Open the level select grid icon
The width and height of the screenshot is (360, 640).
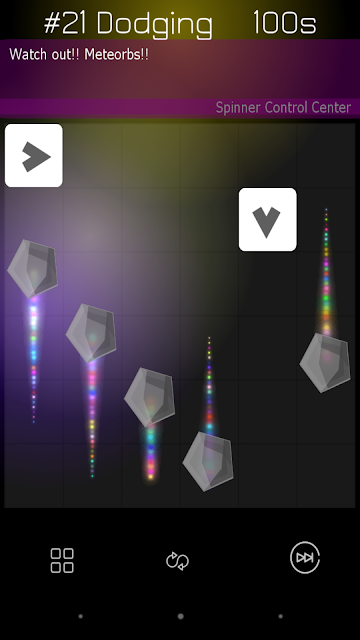coord(62,560)
